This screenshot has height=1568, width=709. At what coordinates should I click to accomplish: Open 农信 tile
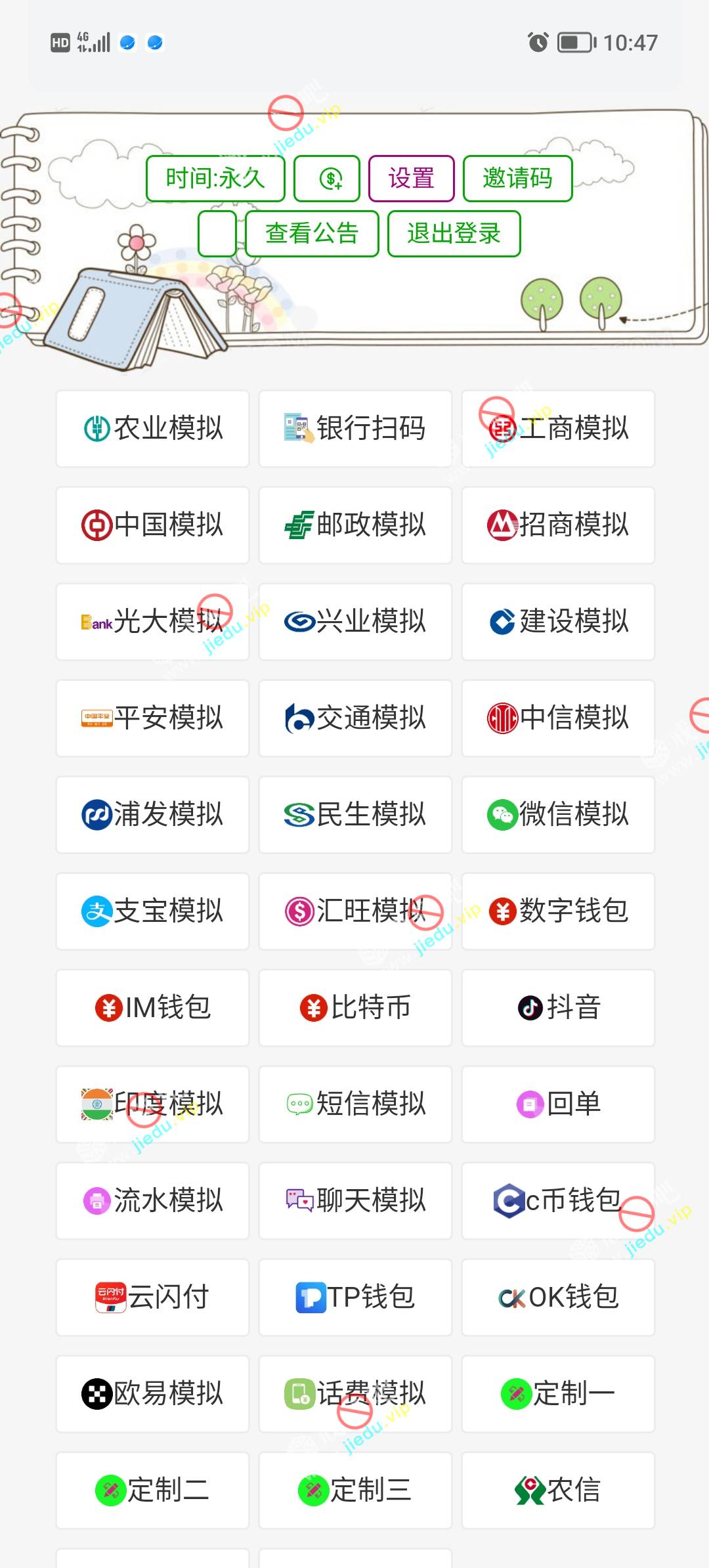[x=558, y=1490]
